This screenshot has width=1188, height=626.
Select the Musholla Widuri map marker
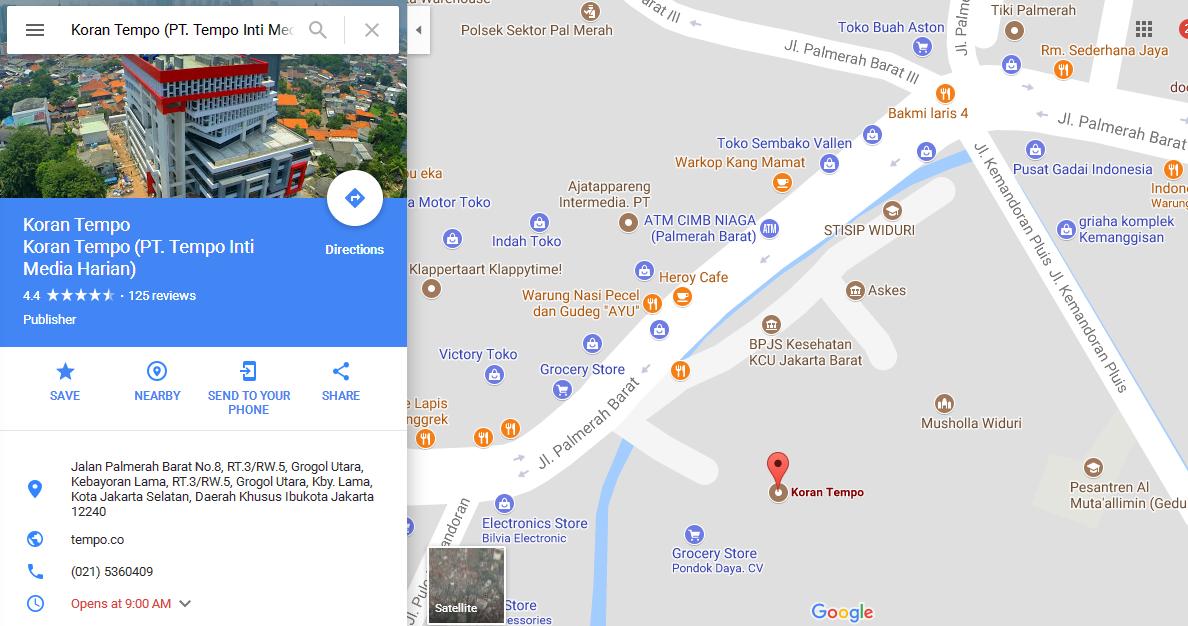(x=944, y=404)
